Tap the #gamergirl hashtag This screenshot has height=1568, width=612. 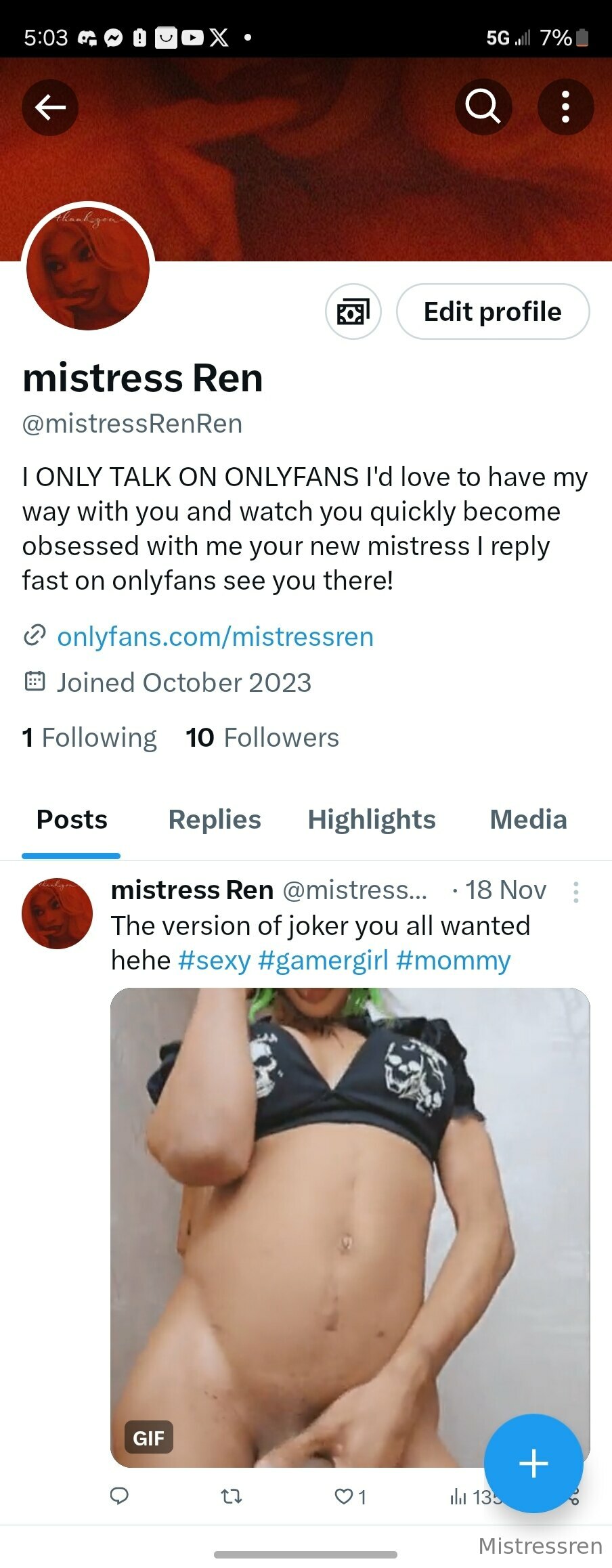323,961
